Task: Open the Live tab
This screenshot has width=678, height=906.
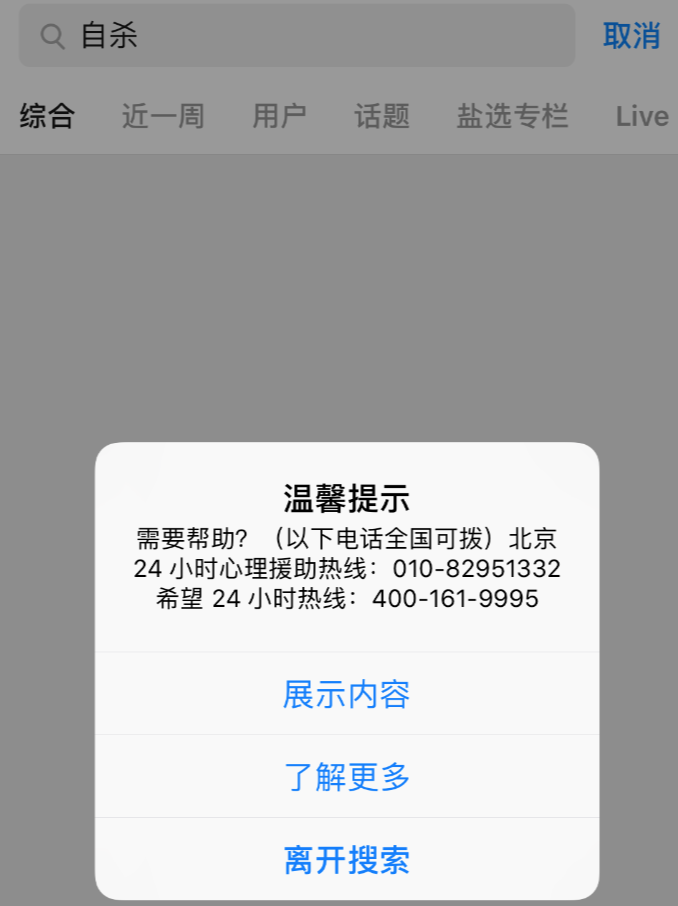Action: point(642,116)
